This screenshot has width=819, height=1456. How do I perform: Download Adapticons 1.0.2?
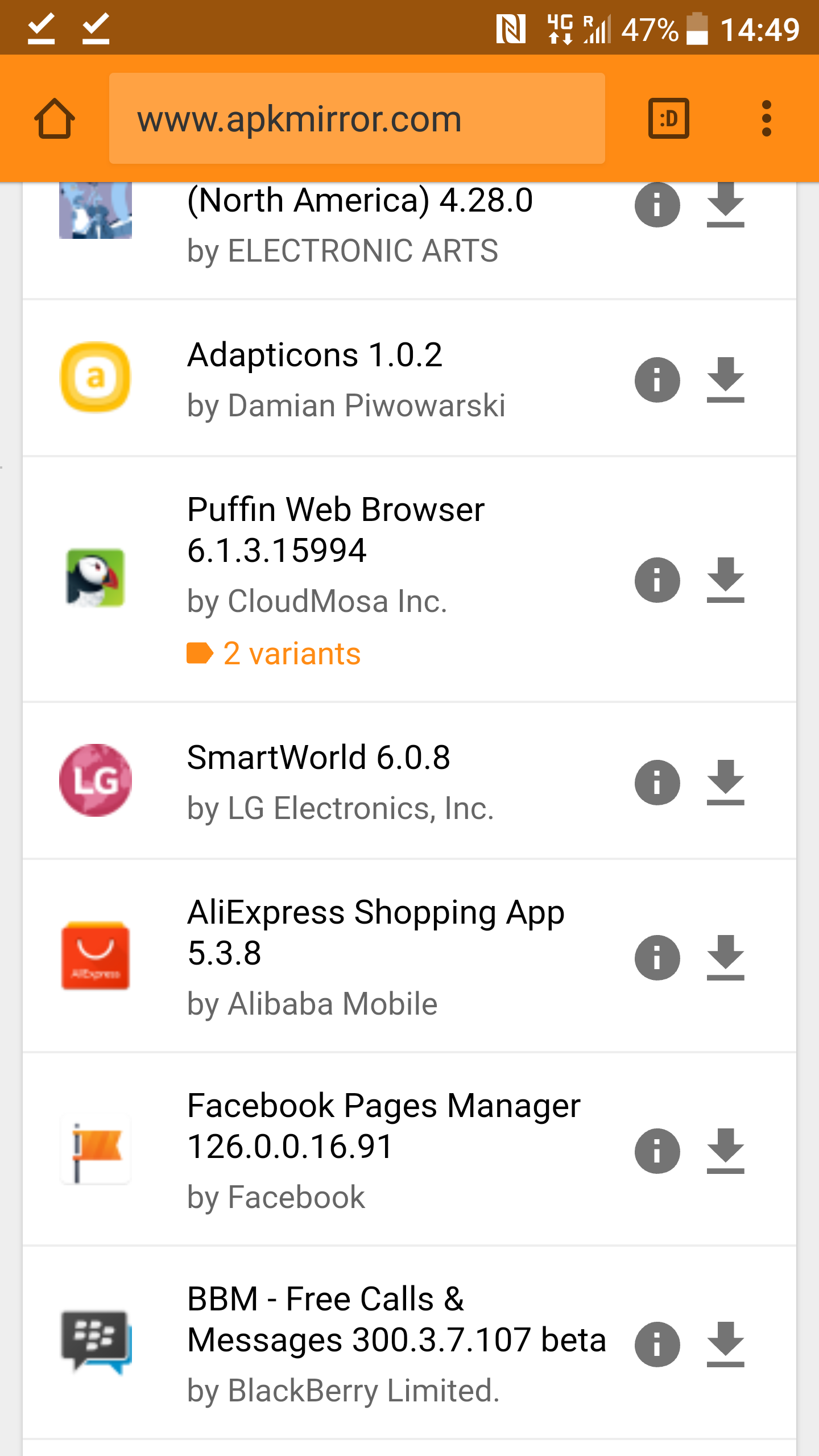coord(725,380)
